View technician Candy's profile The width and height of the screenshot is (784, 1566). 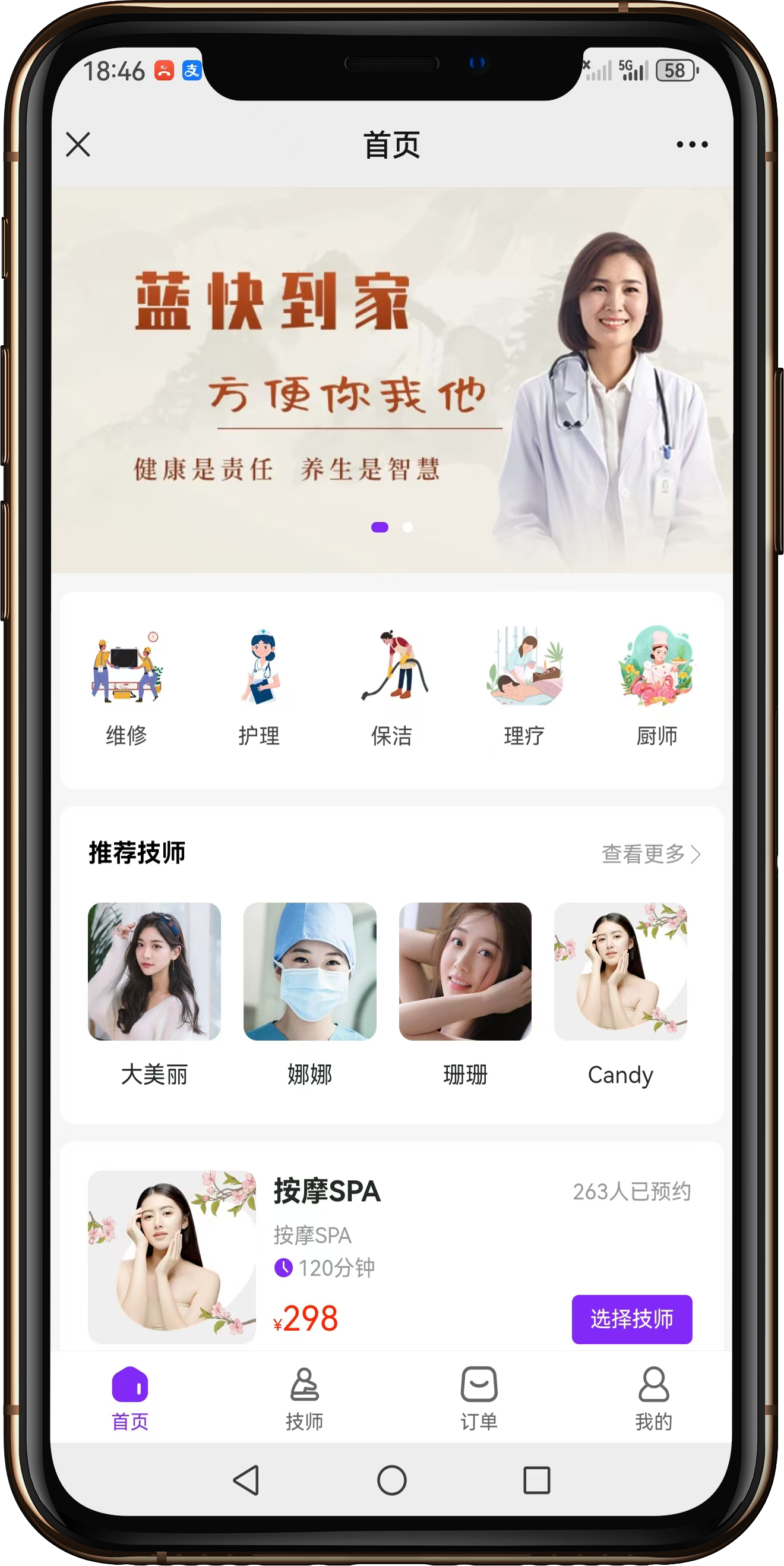[x=621, y=995]
